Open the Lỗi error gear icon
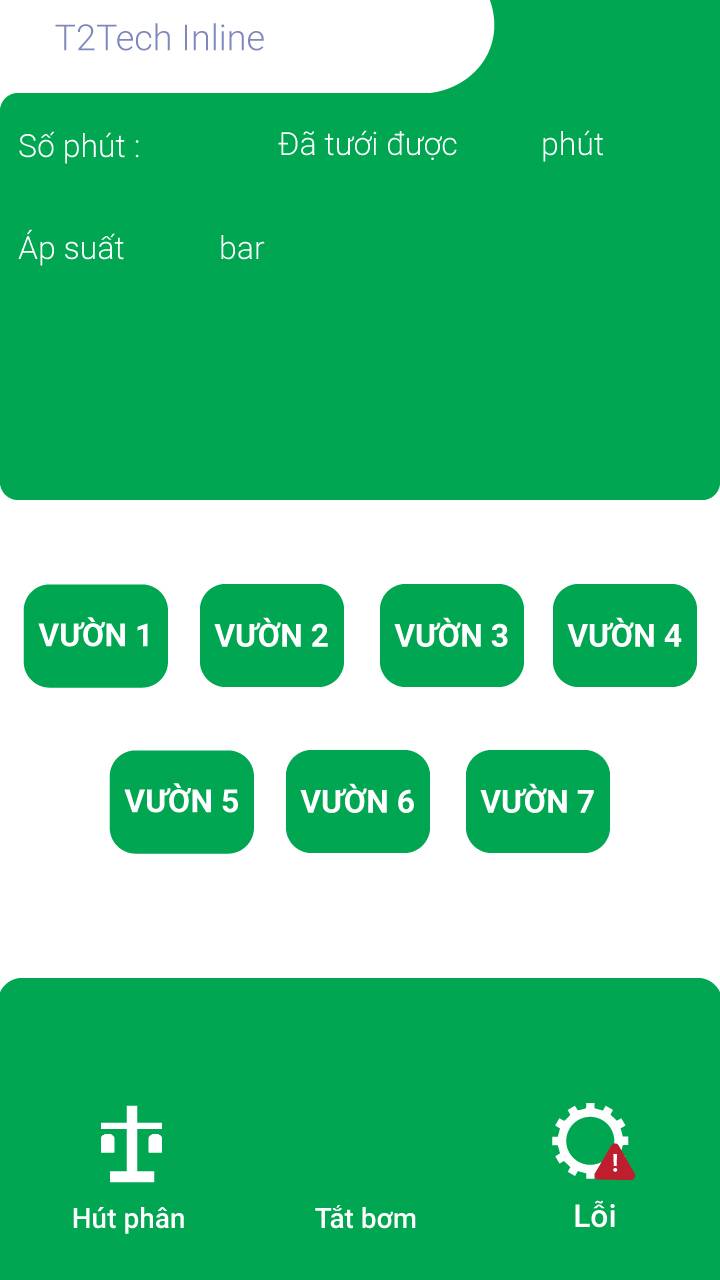The width and height of the screenshot is (720, 1280). [x=593, y=1142]
